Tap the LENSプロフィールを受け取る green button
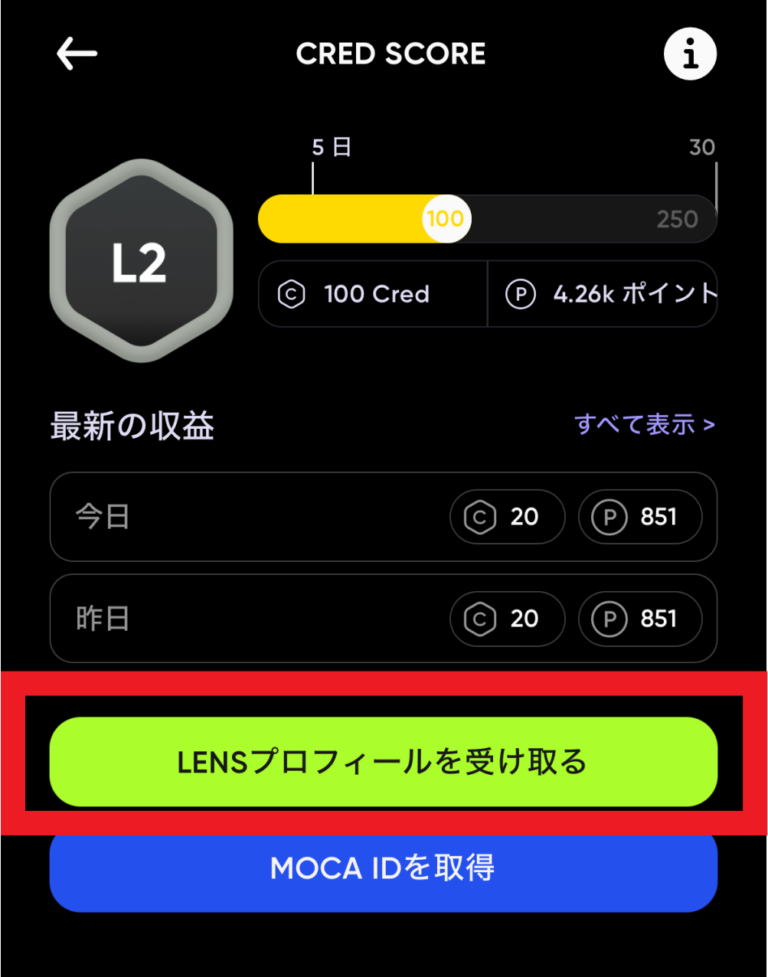Screen dimensions: 768x977 click(384, 762)
